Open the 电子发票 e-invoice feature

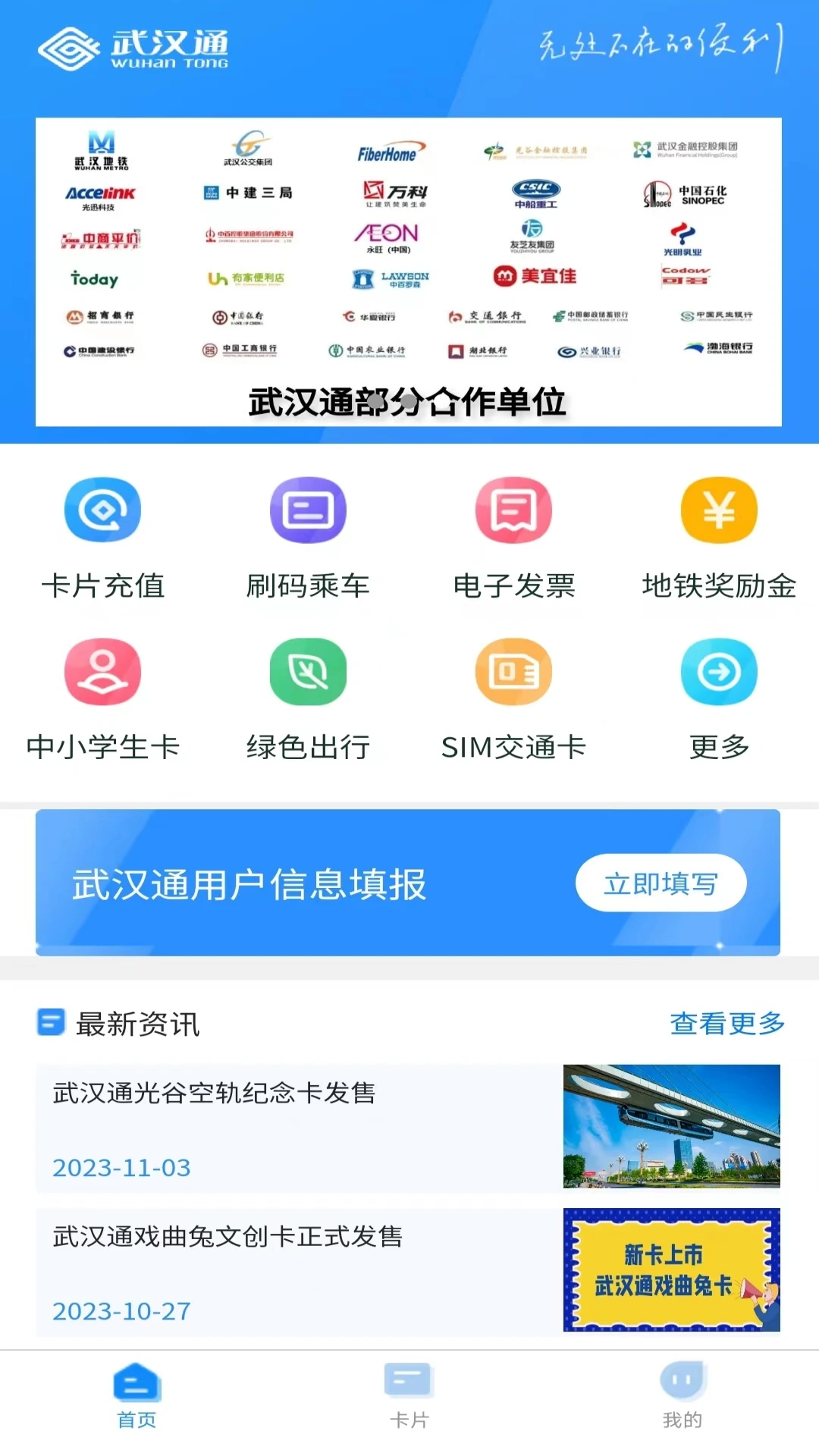coord(513,510)
